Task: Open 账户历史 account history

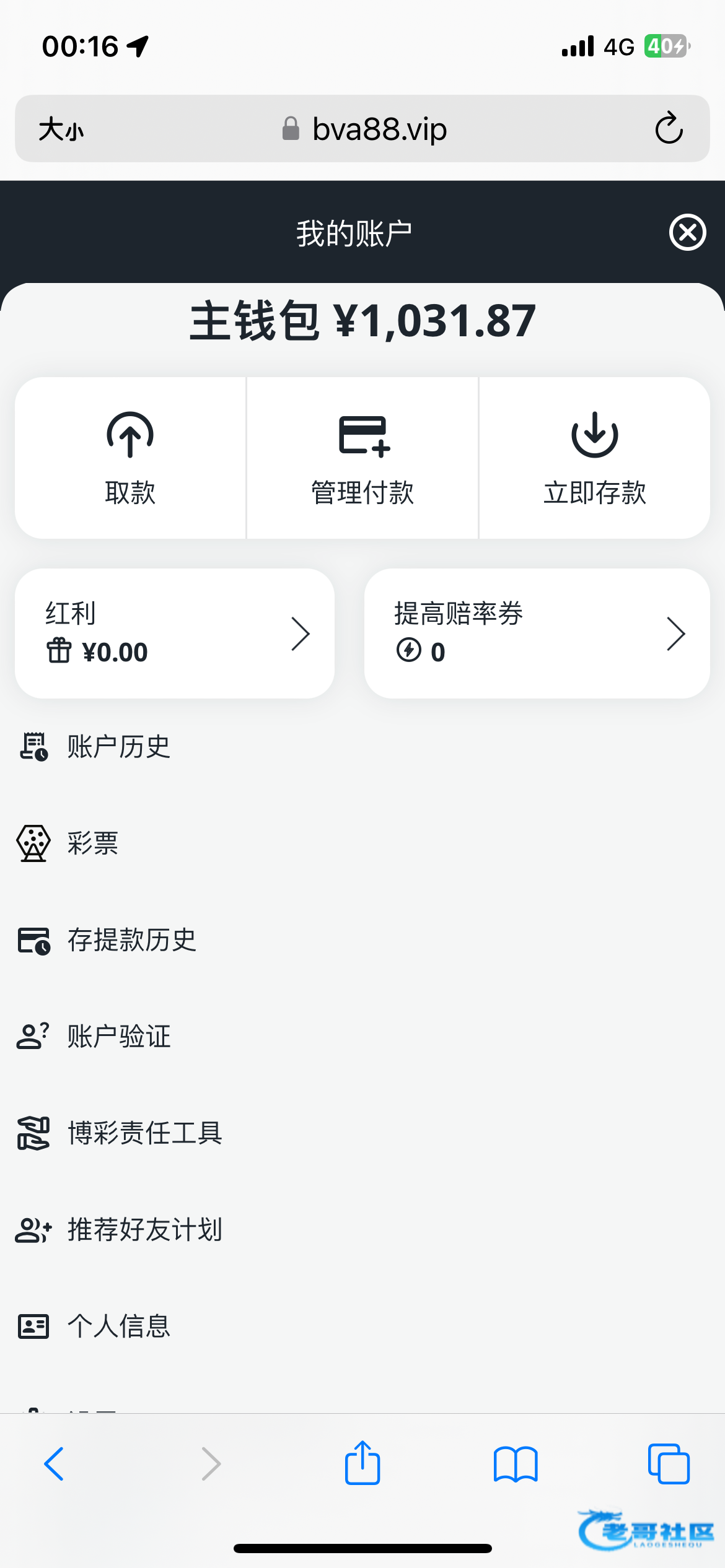Action: (x=118, y=747)
